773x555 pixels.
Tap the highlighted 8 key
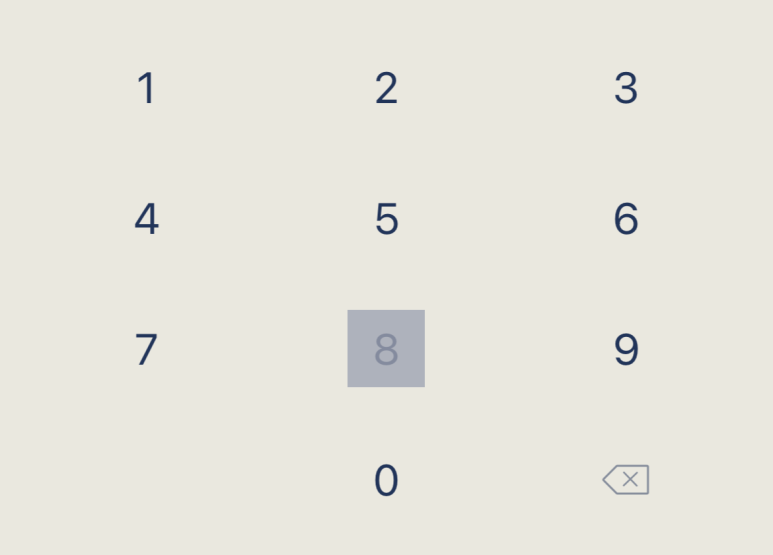coord(386,349)
